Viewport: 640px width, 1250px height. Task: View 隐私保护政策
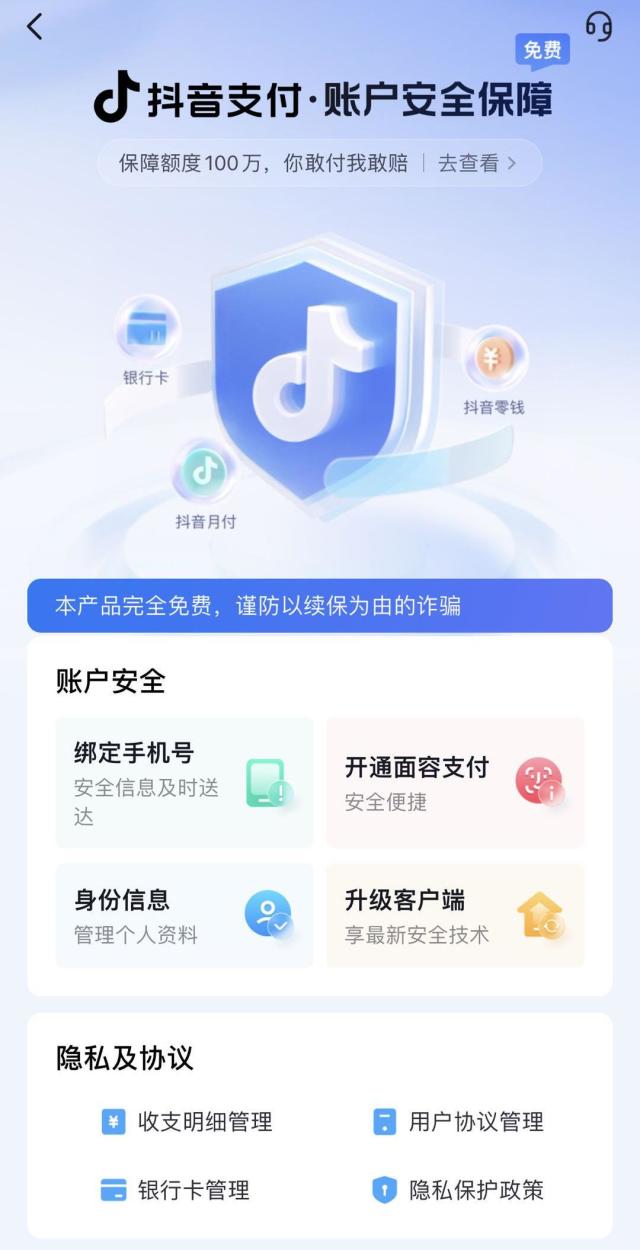coord(458,1190)
